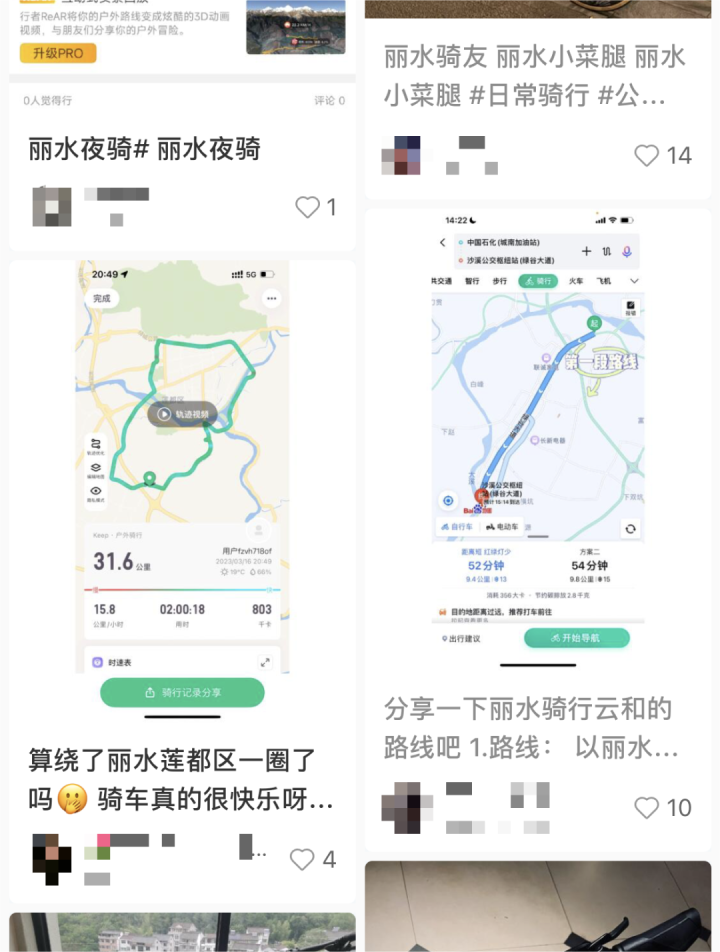Like the 分享一下丽水骑行云和的路线吧 post
Screen dimensions: 720x952
648,807
